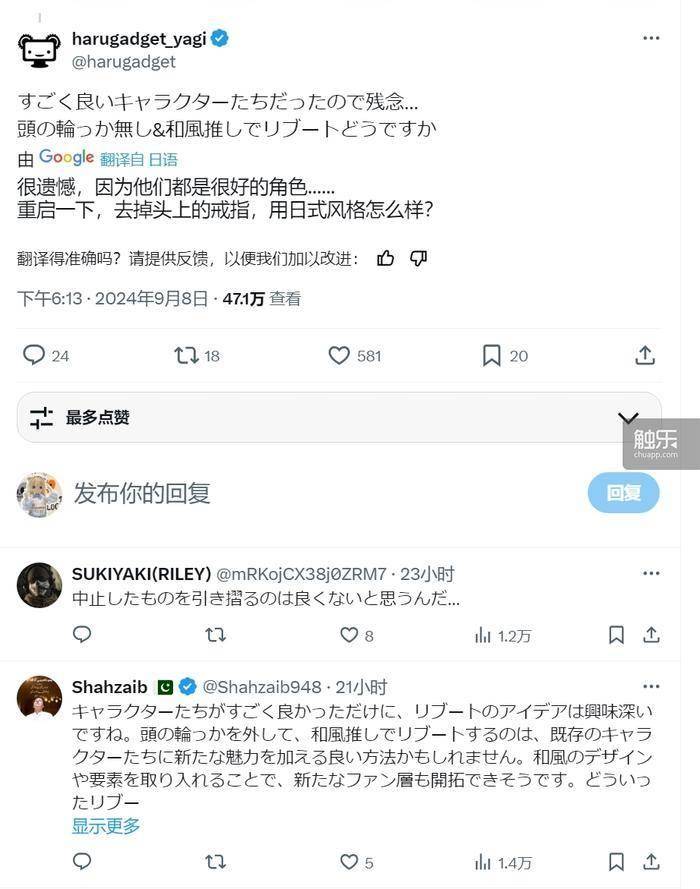The width and height of the screenshot is (700, 889).
Task: Repost harugadget_yagi's post with 18 reposts
Action: point(186,355)
